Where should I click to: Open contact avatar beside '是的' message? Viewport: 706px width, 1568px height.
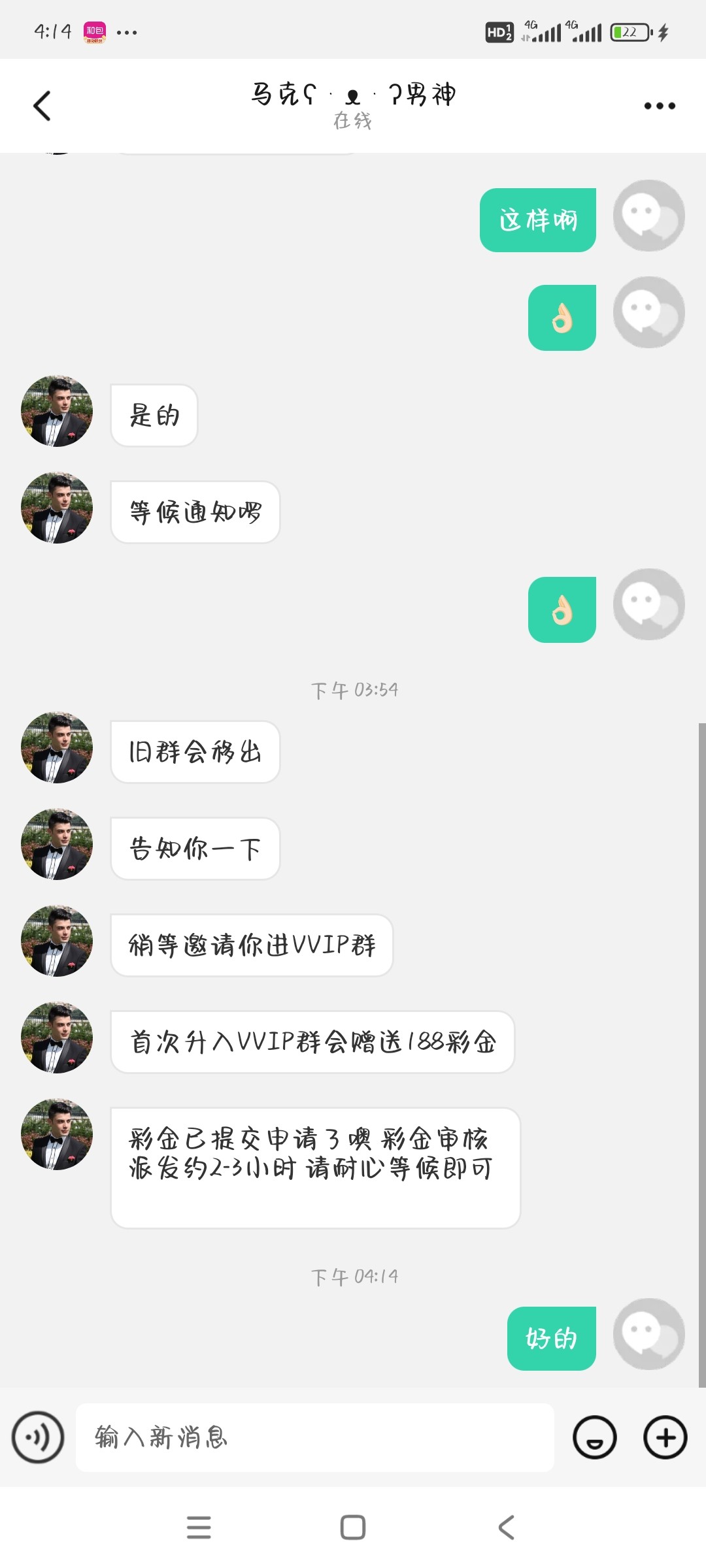(x=57, y=411)
